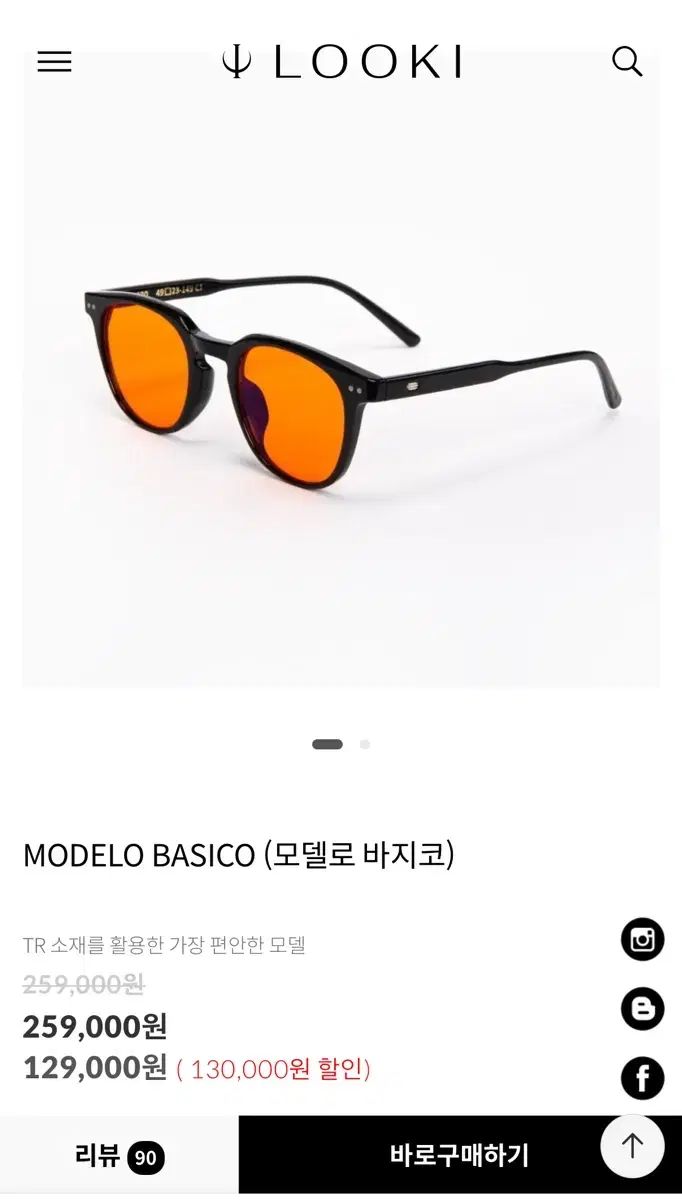682x1200 pixels.
Task: Open LOOKI's blog link
Action: (x=642, y=1009)
